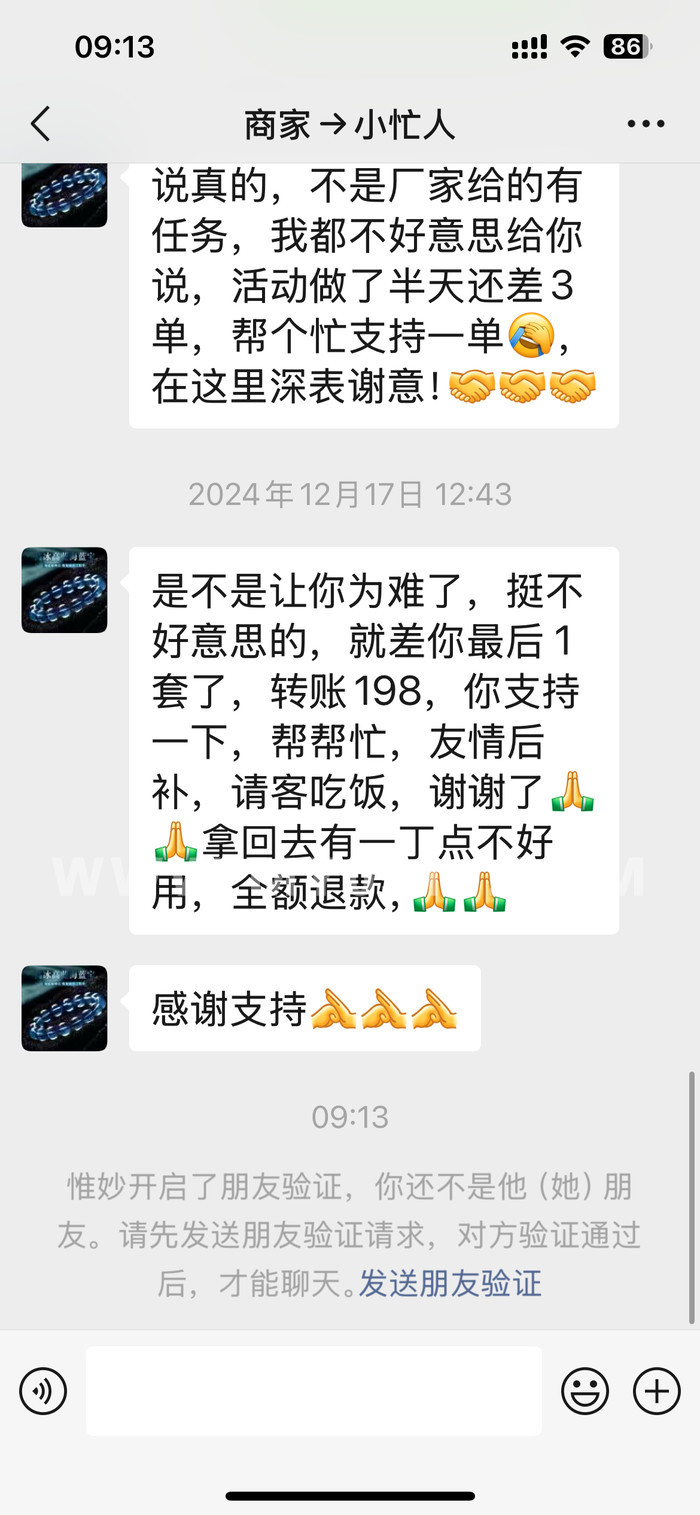Open the chat options three-dot menu

click(x=645, y=125)
